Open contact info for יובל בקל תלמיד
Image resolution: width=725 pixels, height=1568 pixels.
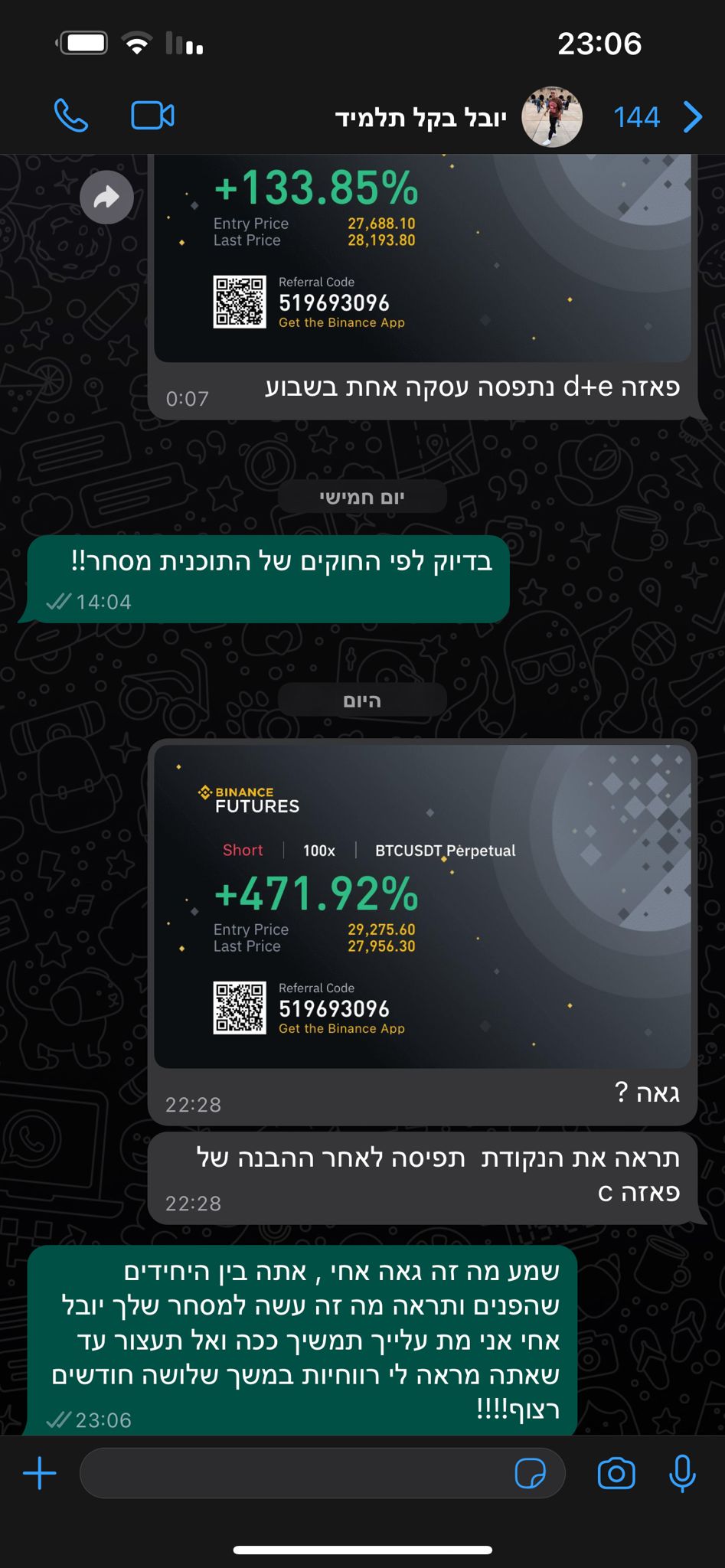coord(421,118)
